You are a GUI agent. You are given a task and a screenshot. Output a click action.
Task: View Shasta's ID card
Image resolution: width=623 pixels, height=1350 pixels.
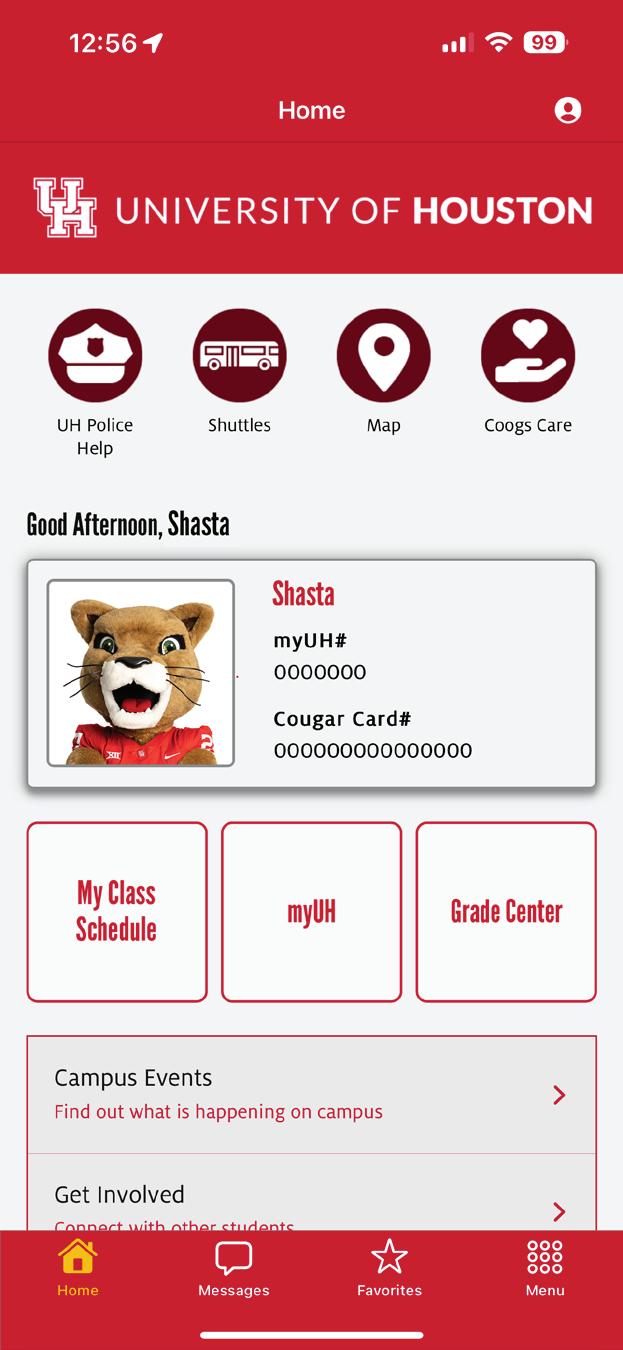click(311, 673)
